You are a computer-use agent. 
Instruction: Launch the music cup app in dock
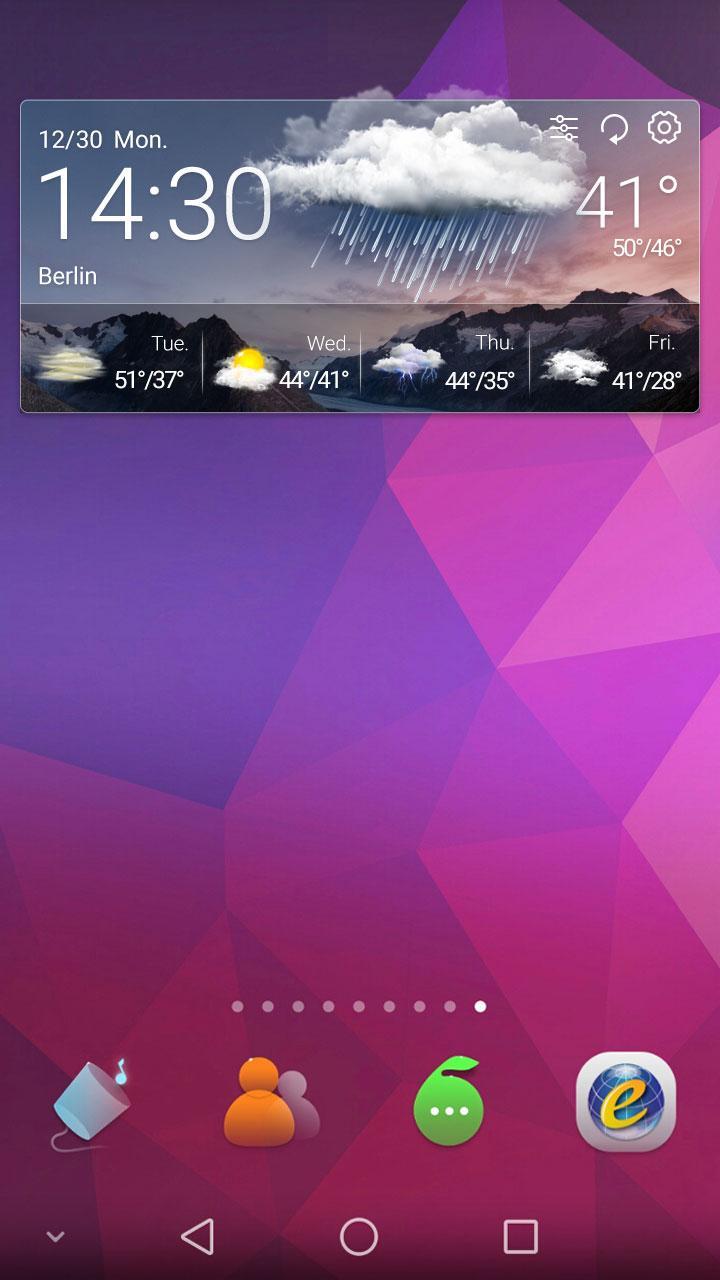[92, 1104]
